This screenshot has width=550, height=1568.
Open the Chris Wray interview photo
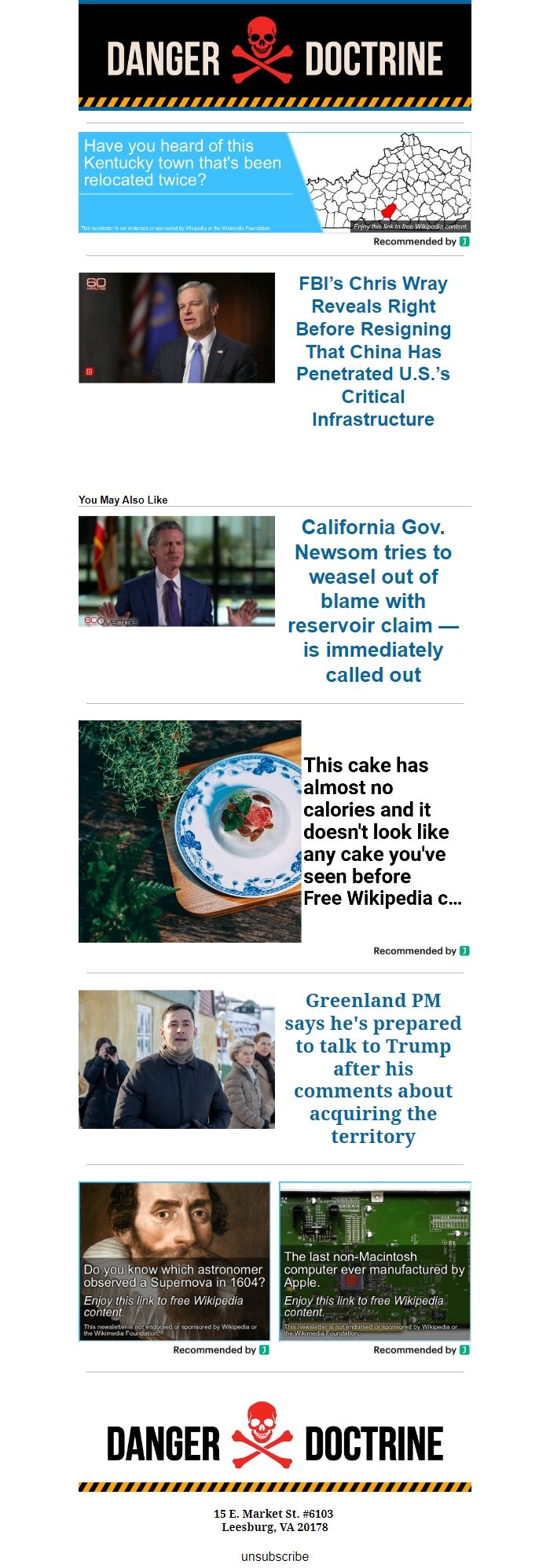[x=177, y=328]
